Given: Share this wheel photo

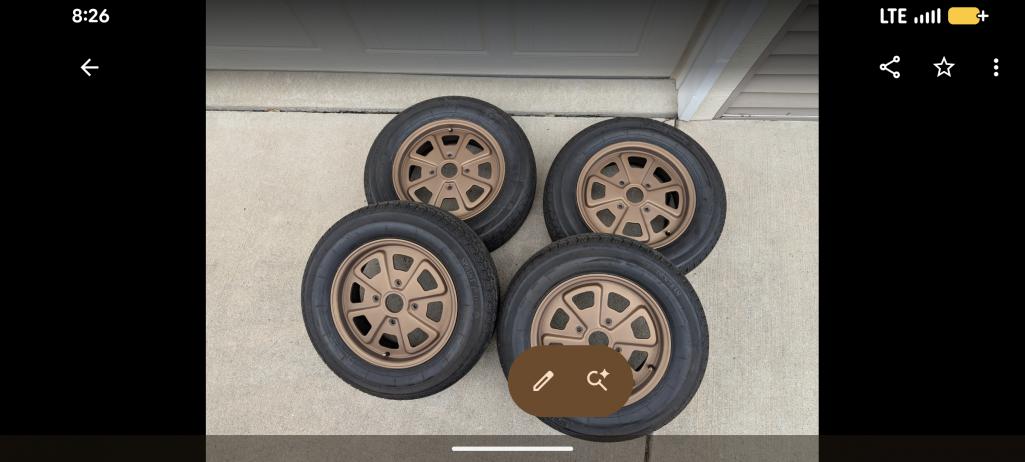Looking at the screenshot, I should coord(890,68).
